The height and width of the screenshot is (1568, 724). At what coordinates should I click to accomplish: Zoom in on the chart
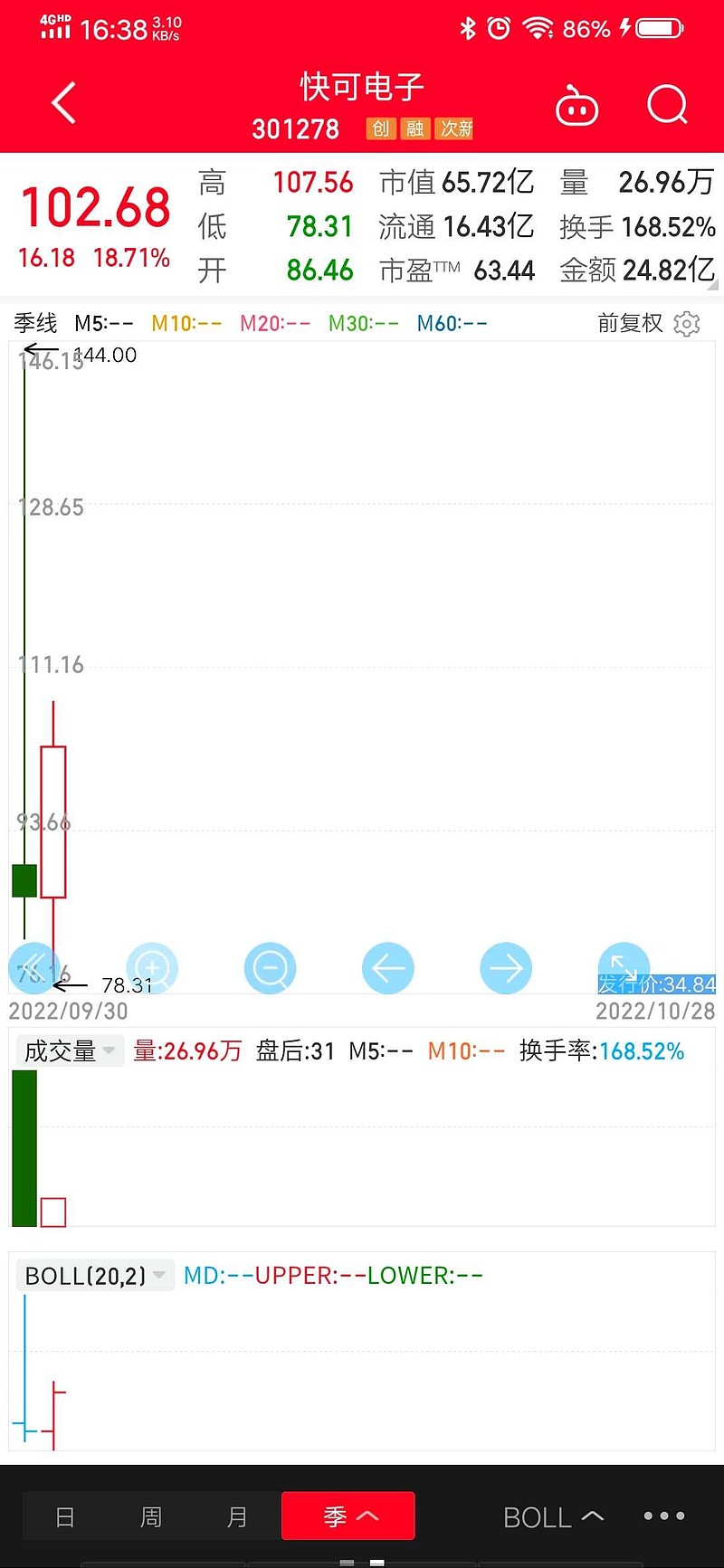pos(152,968)
